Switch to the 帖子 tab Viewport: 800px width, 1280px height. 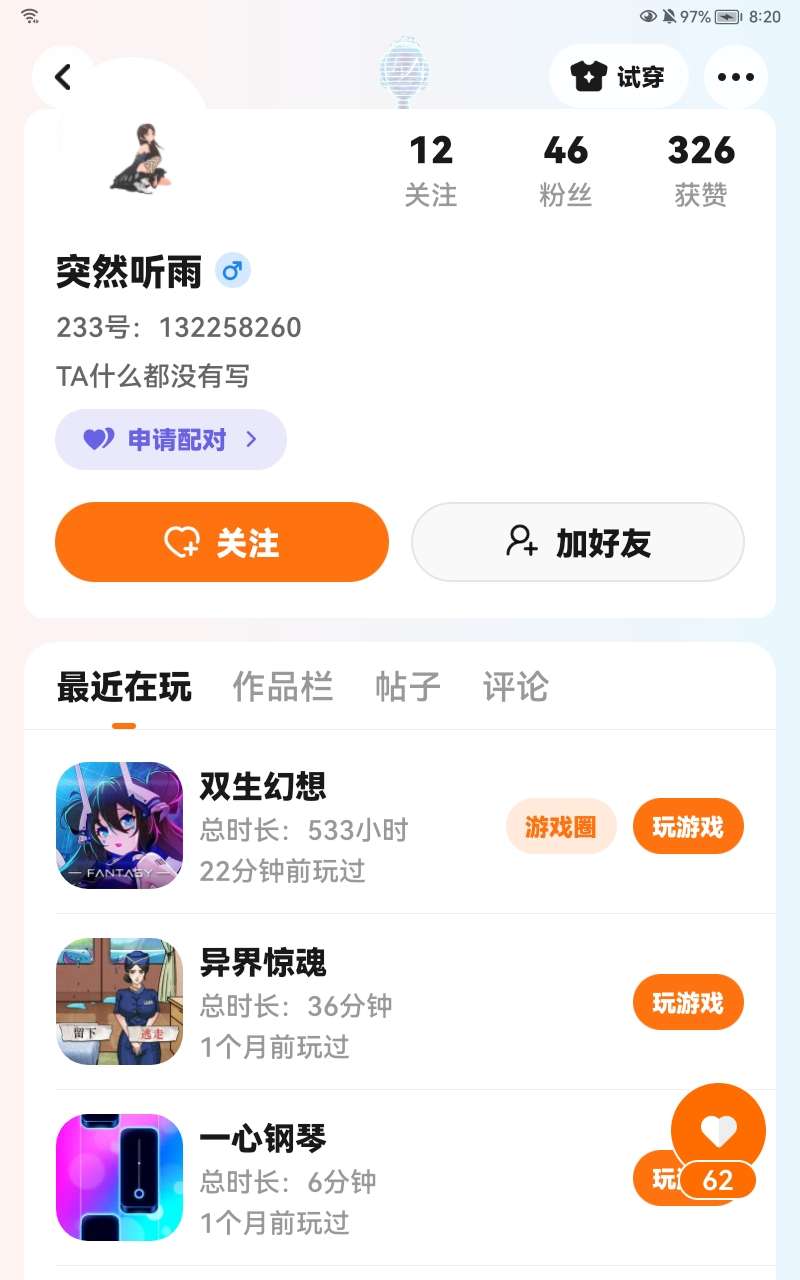tap(408, 687)
